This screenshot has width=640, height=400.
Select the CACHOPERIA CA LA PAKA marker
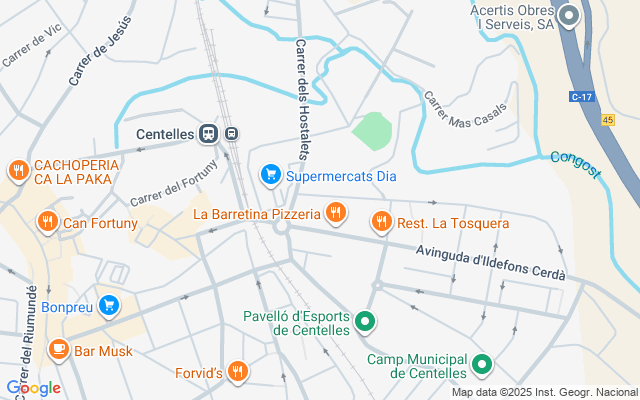coord(17,171)
